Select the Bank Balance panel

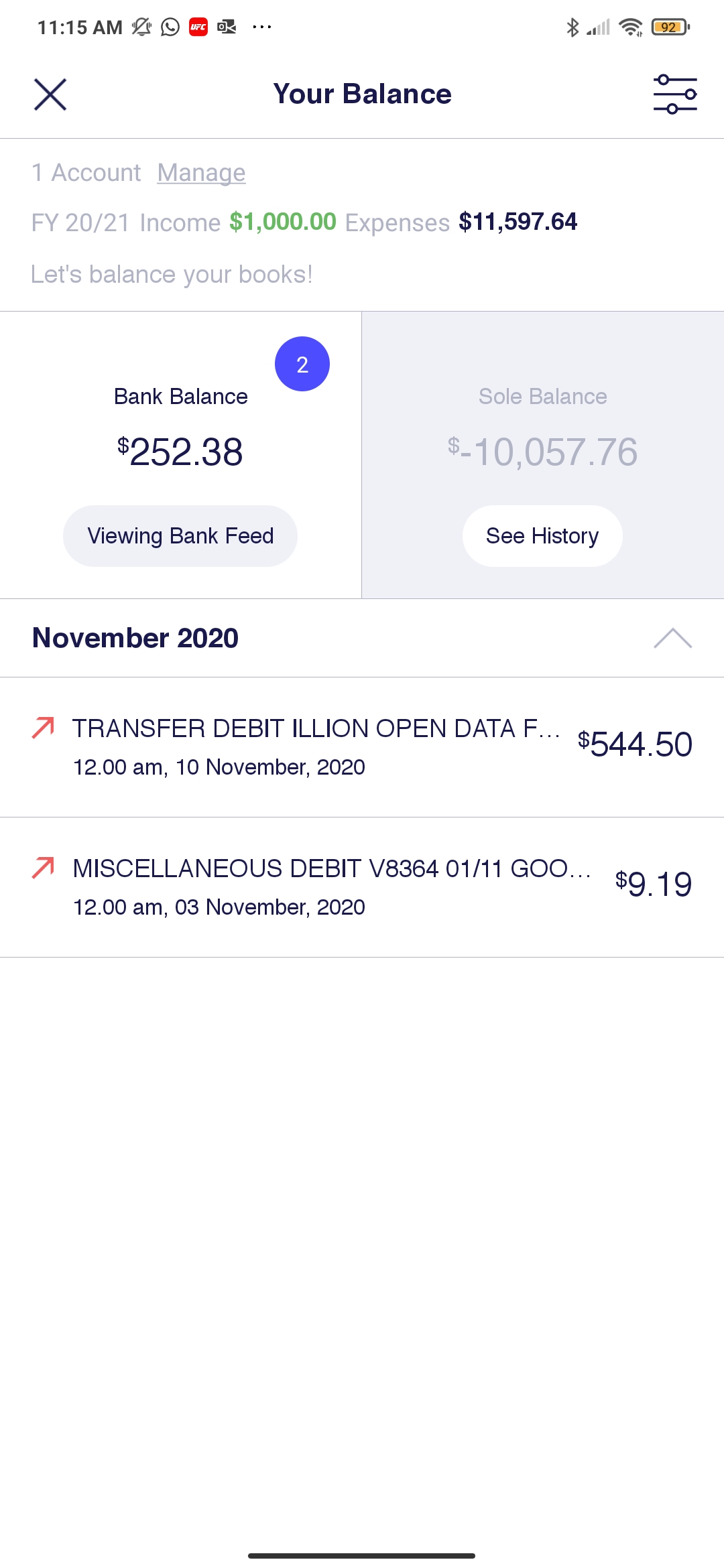180,454
